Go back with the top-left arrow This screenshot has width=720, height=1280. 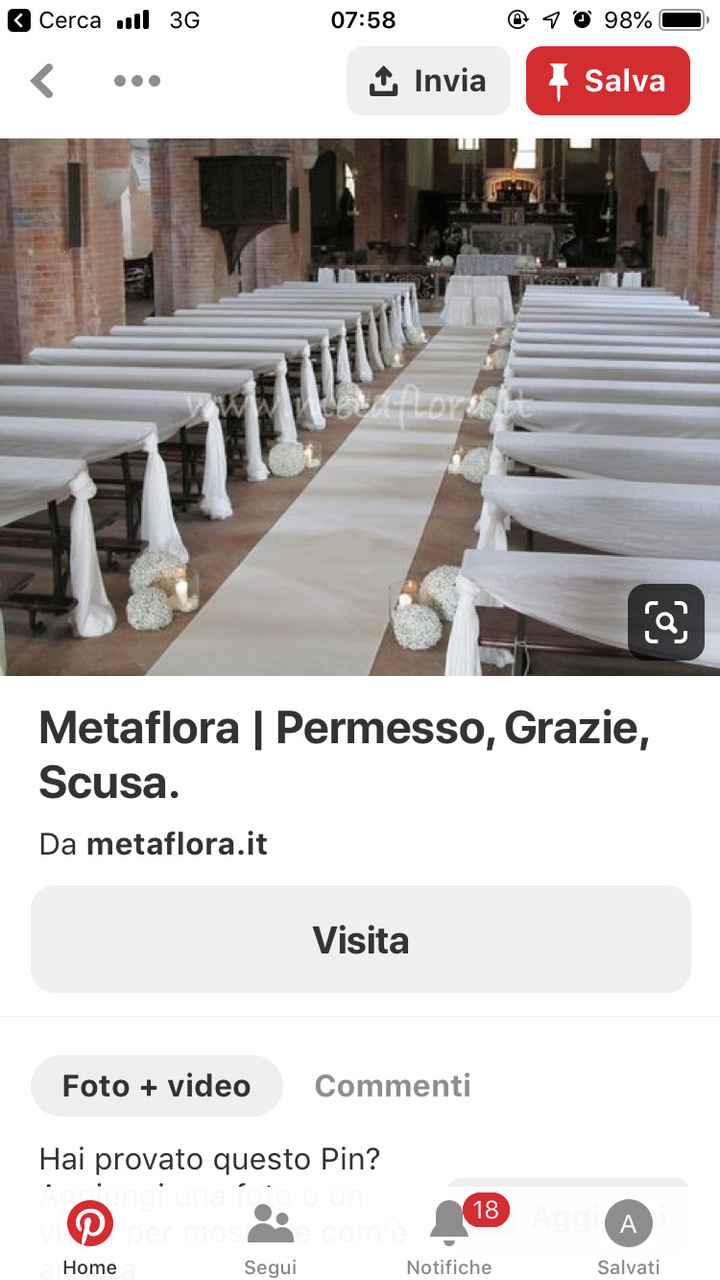pyautogui.click(x=43, y=81)
